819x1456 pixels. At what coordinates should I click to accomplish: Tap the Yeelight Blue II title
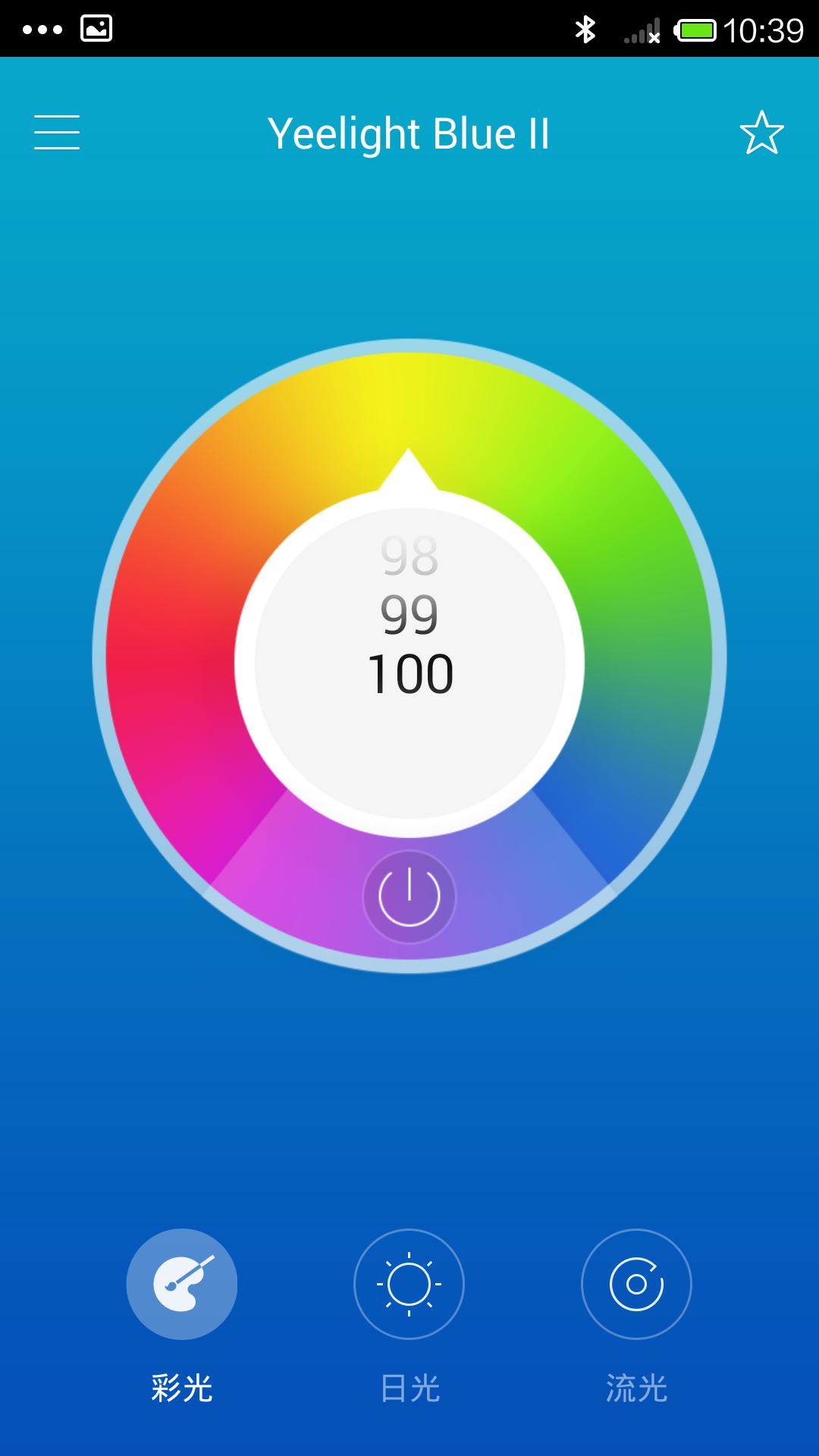coord(409,133)
